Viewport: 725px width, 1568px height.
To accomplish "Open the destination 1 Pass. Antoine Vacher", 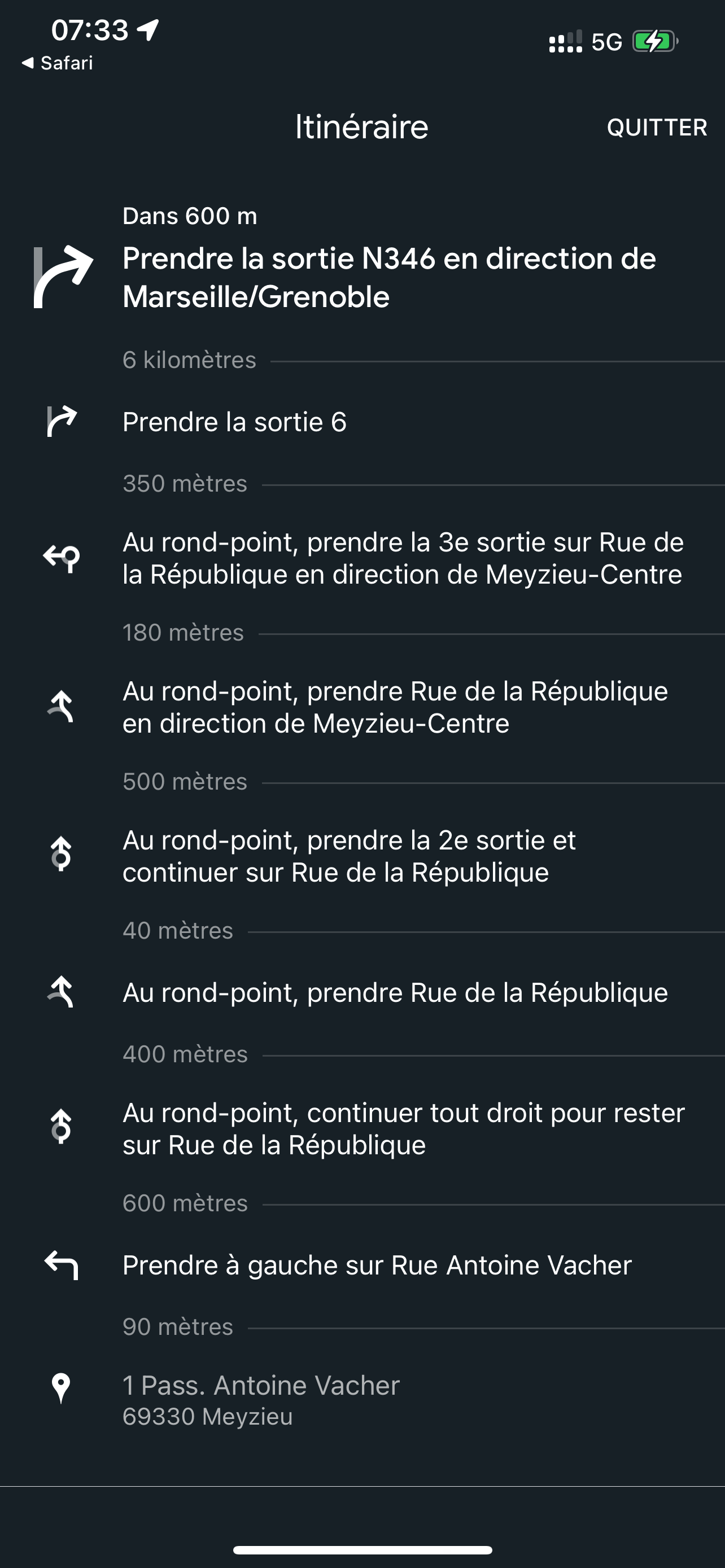I will (362, 1400).
